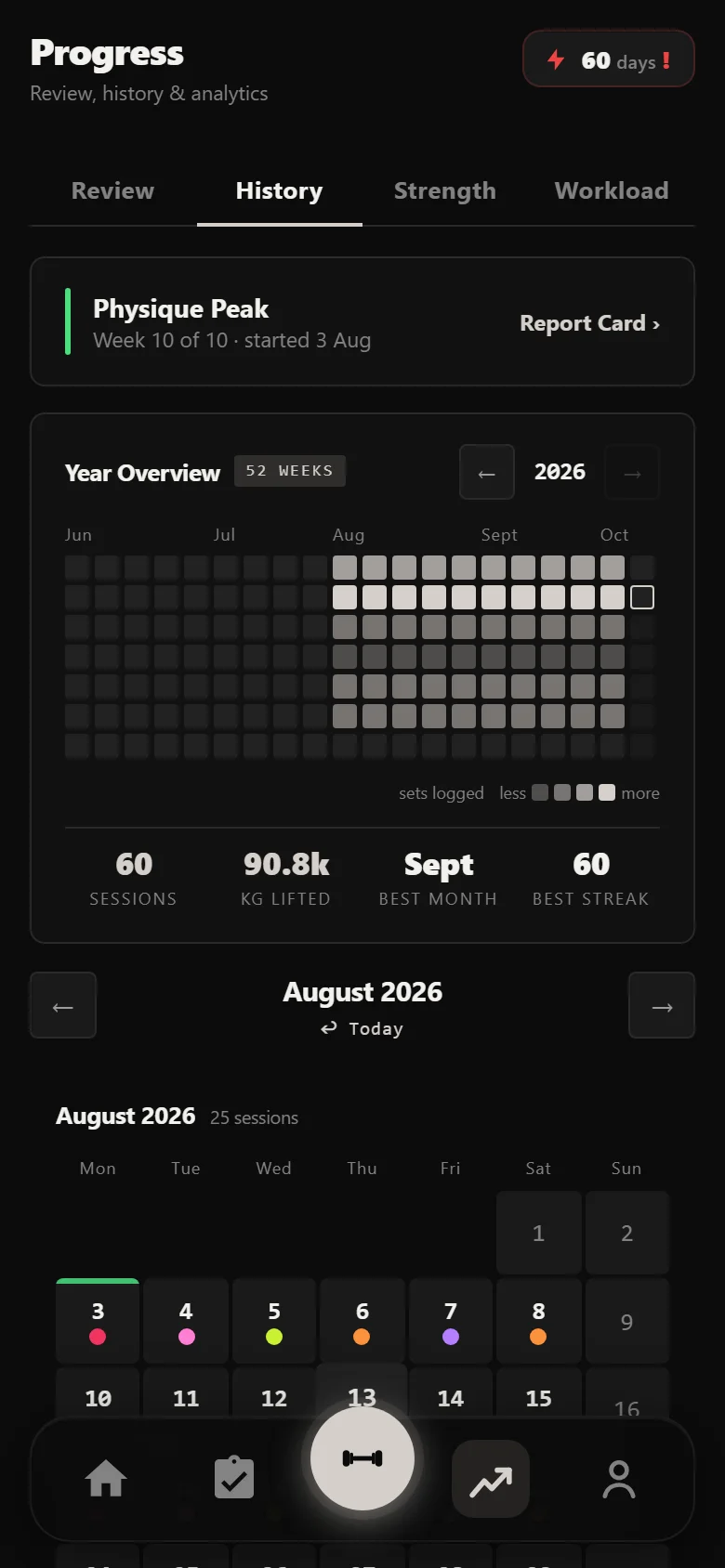The image size is (725, 1568).
Task: Open the Physique Peak Report Card
Action: [x=589, y=323]
